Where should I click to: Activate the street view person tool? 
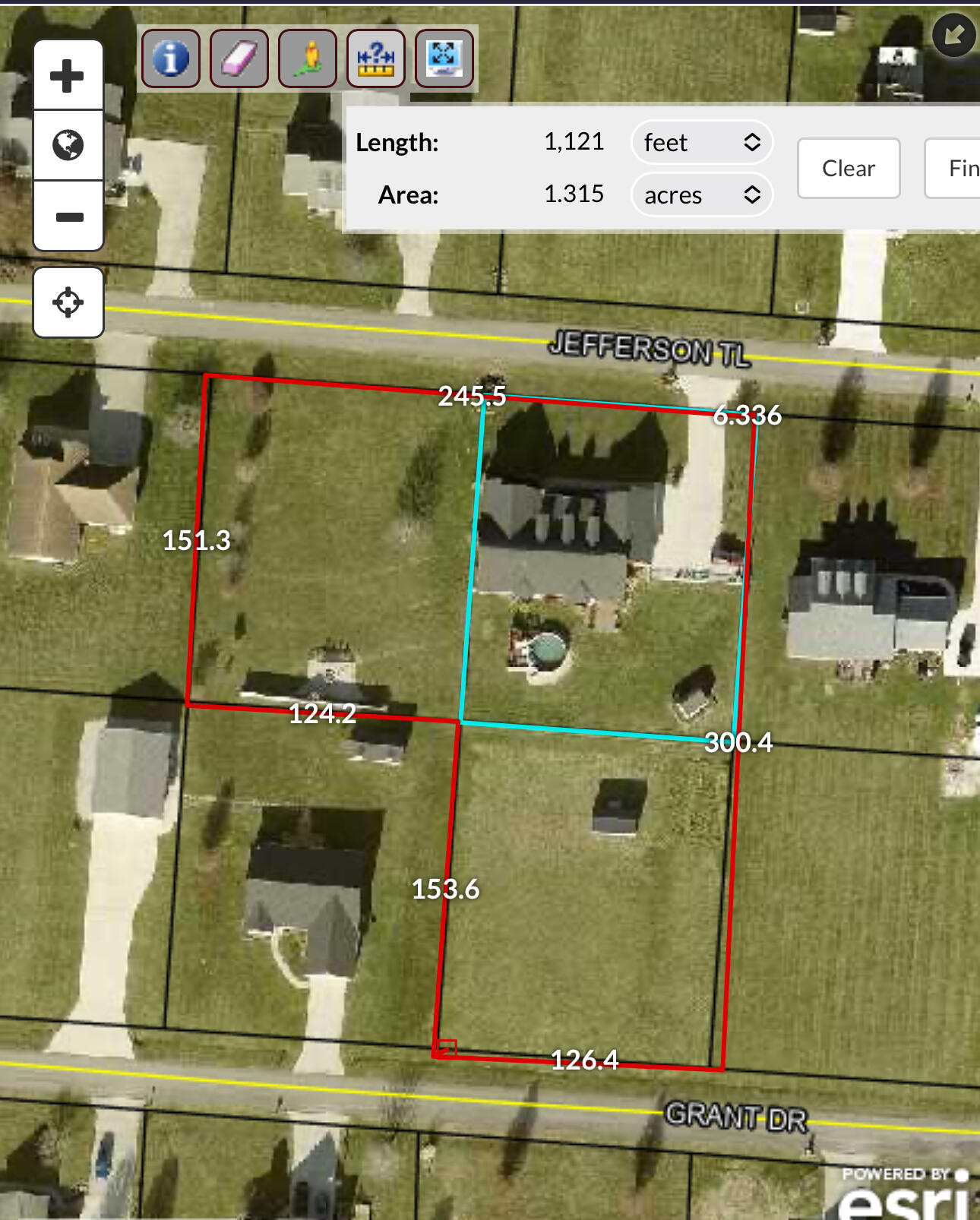tap(308, 58)
